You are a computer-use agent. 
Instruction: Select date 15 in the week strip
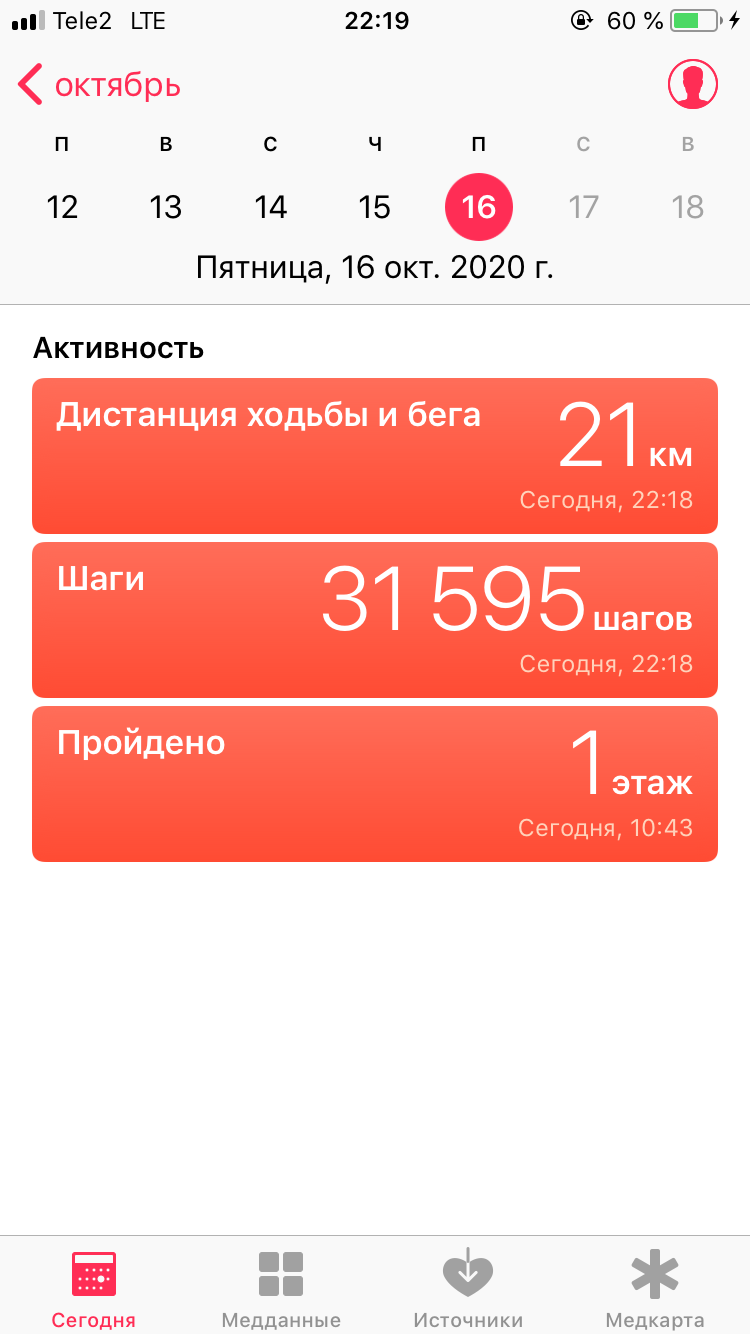pos(374,207)
